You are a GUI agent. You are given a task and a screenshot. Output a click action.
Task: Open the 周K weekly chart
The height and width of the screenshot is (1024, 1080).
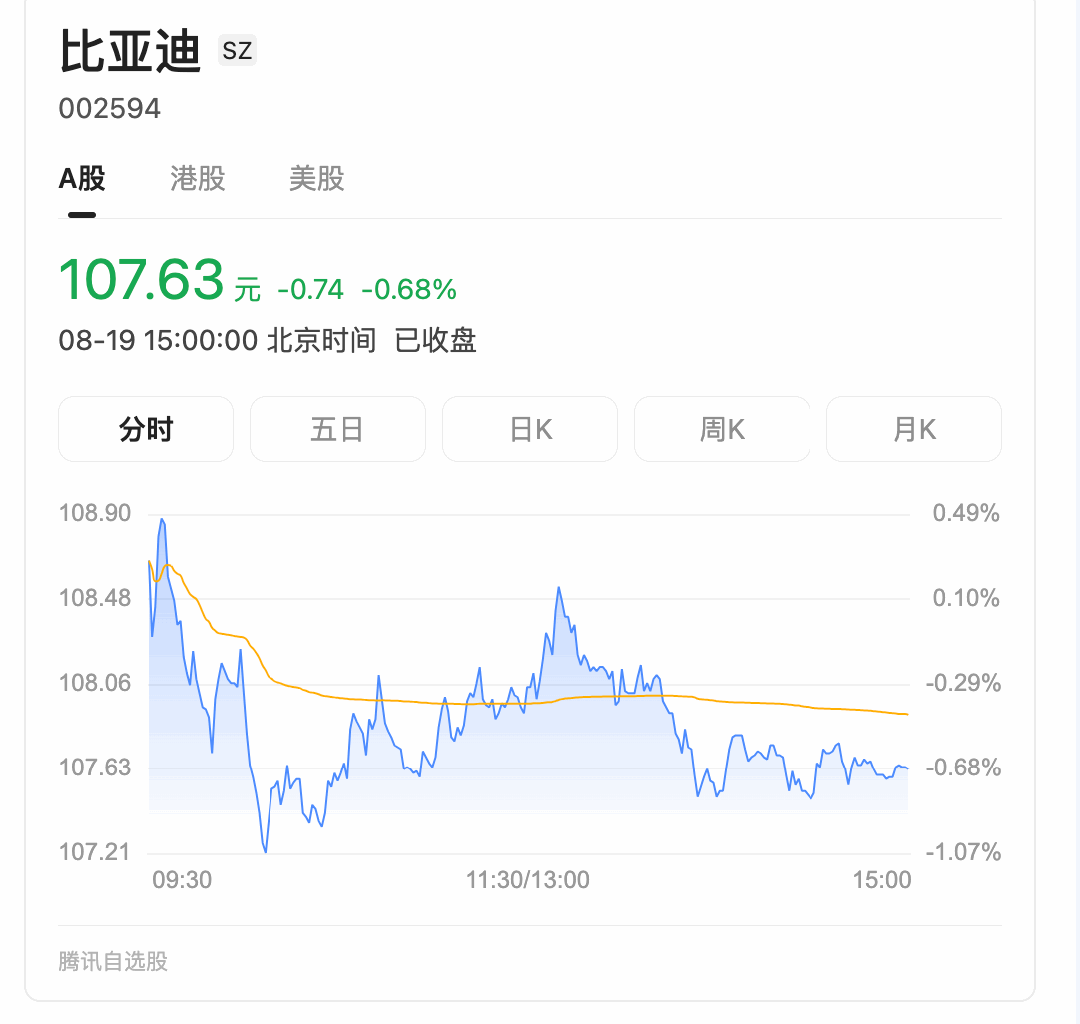click(722, 430)
